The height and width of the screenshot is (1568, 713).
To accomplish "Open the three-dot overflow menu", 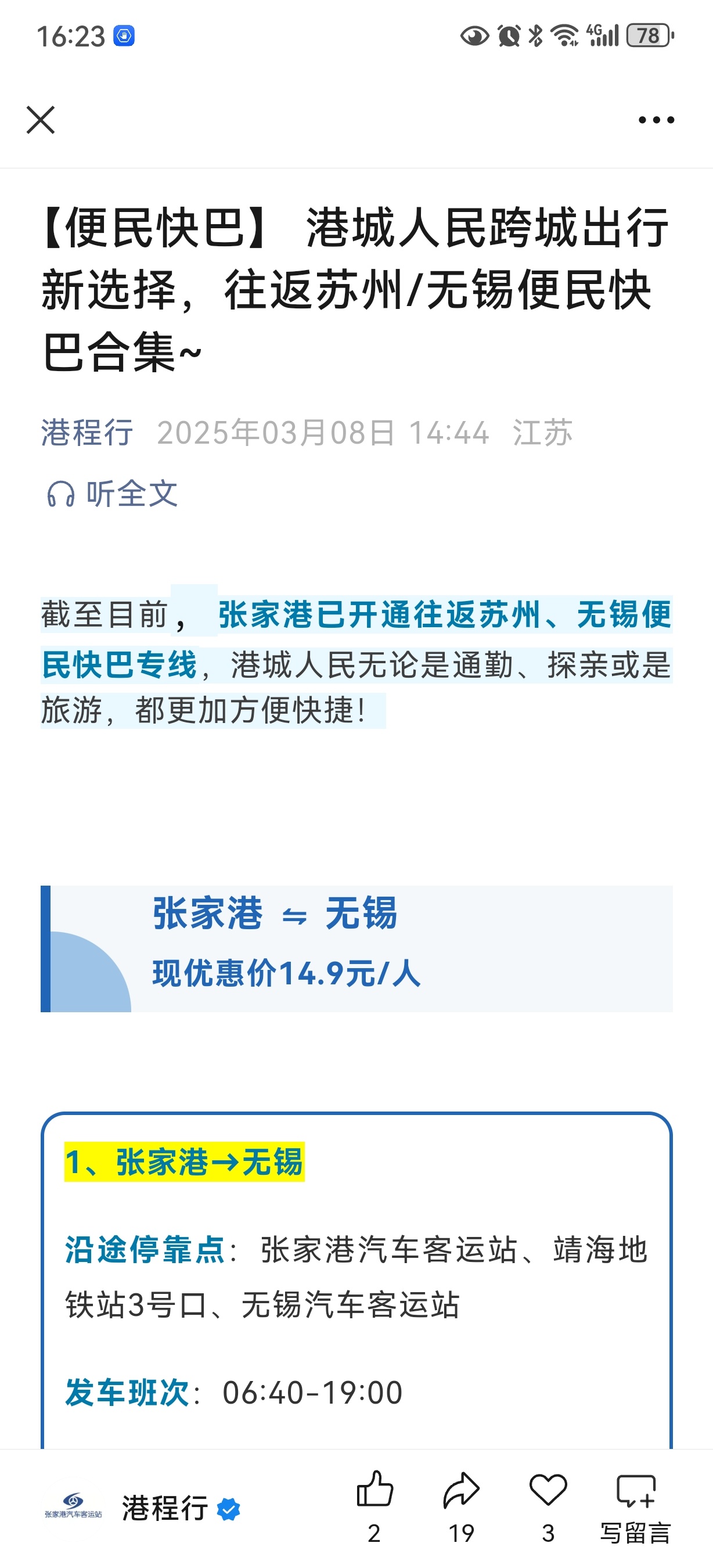I will coord(656,120).
